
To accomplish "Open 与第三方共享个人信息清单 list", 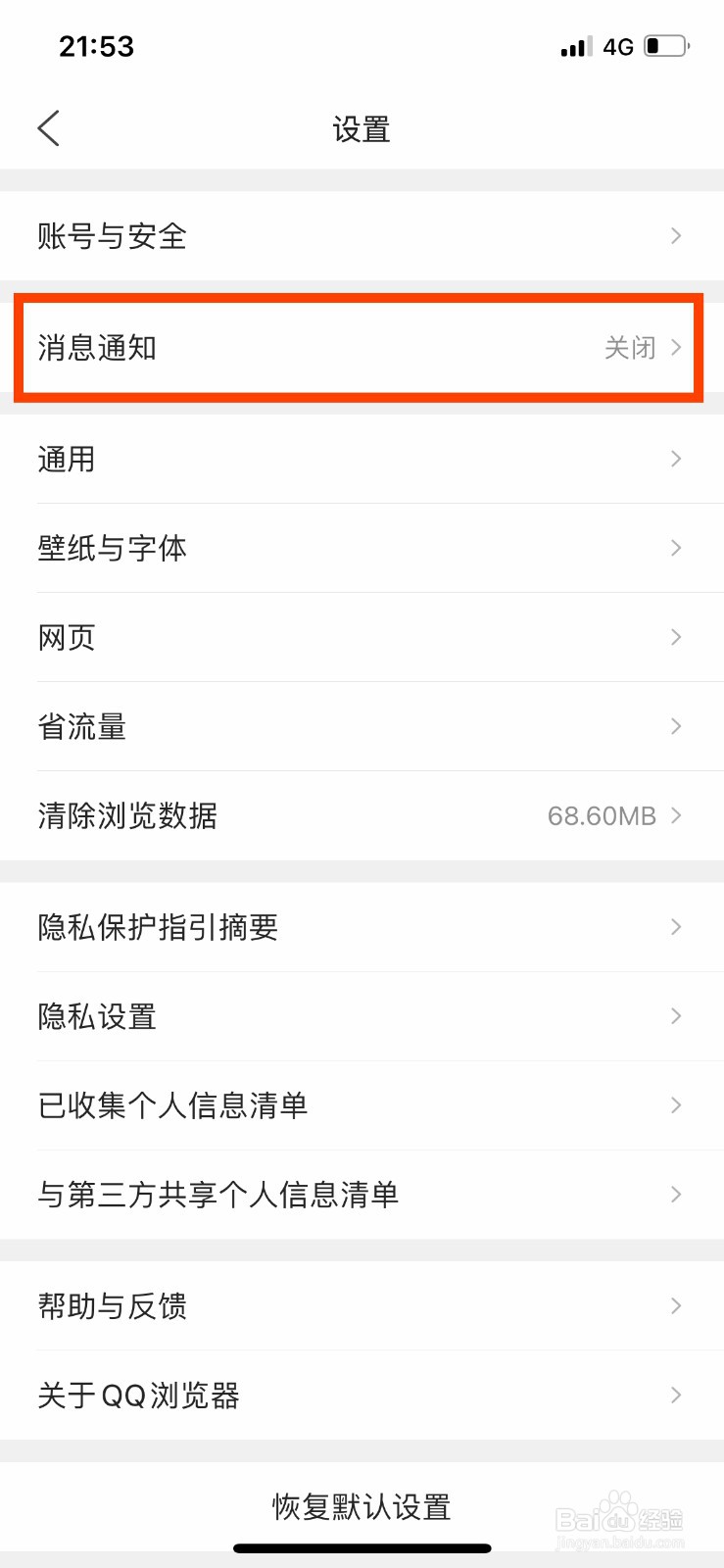I will (x=362, y=1194).
